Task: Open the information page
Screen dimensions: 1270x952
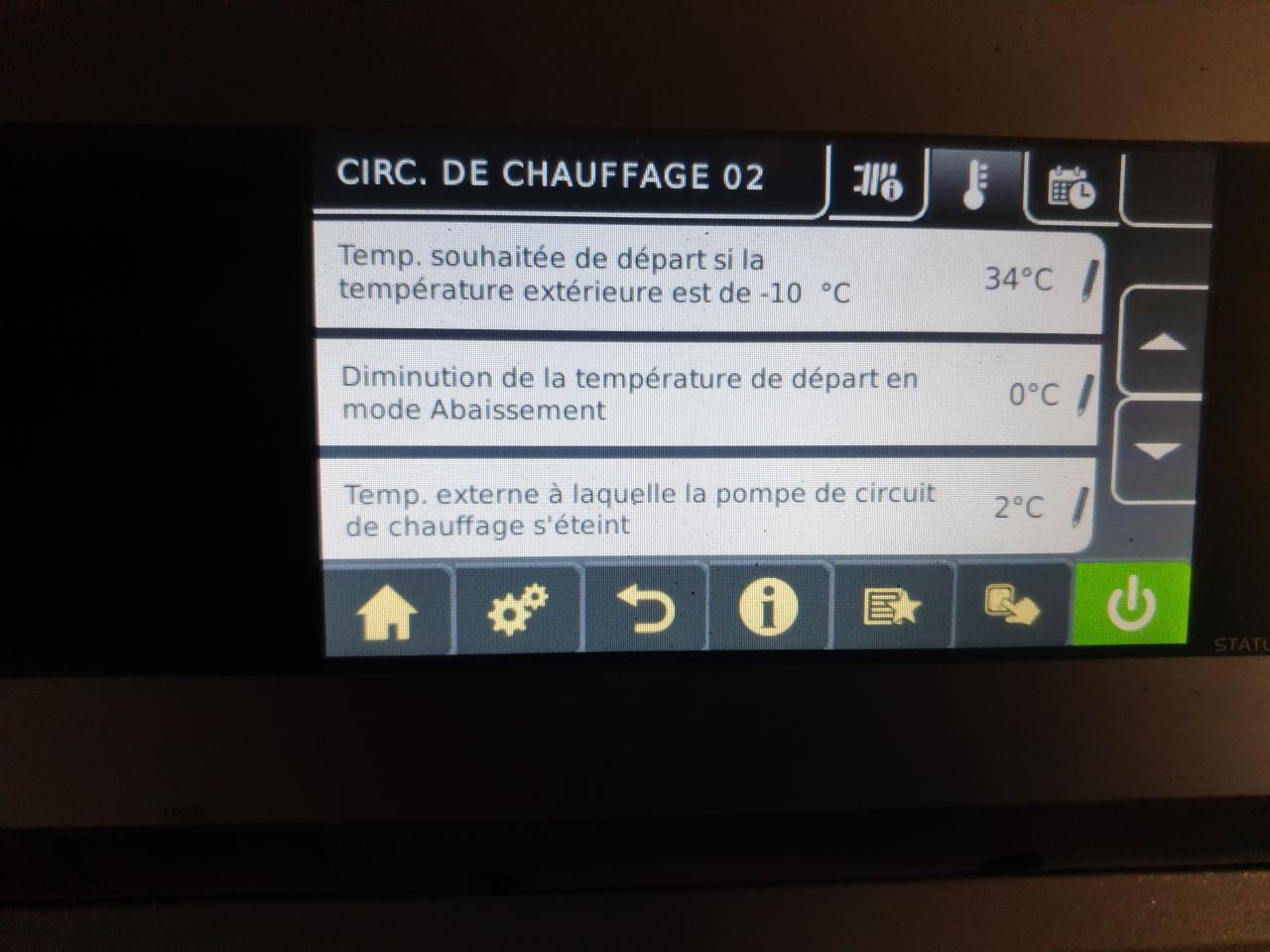Action: (769, 607)
